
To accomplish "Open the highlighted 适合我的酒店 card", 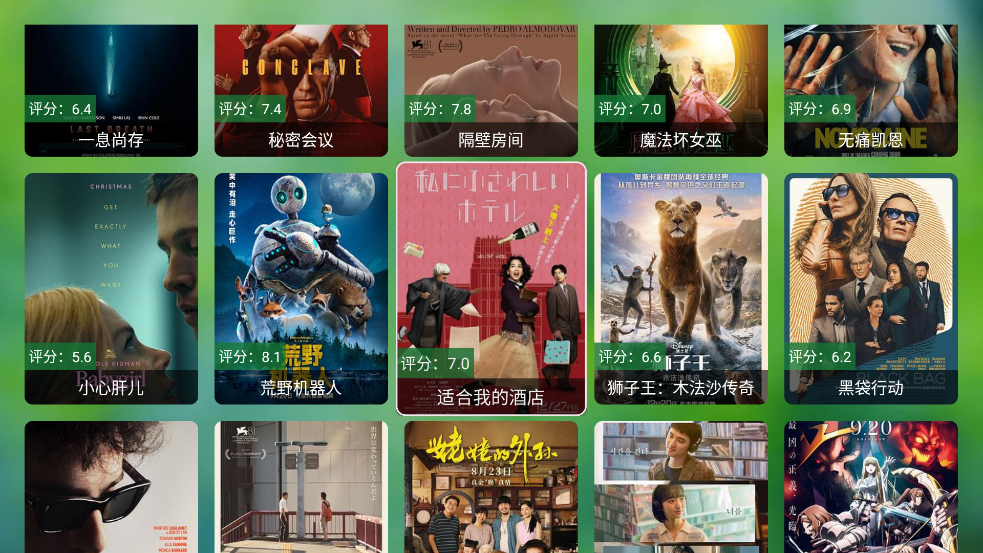I will (x=491, y=288).
